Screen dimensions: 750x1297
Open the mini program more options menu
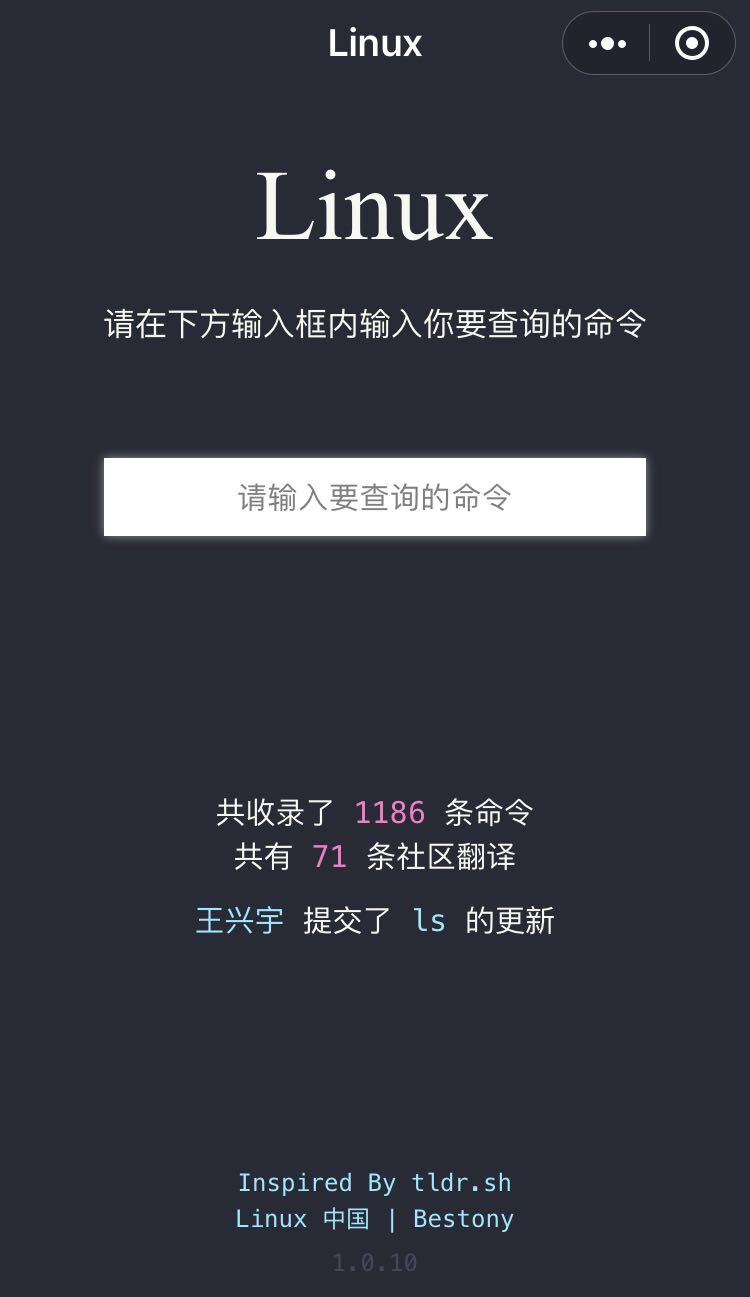pos(607,44)
